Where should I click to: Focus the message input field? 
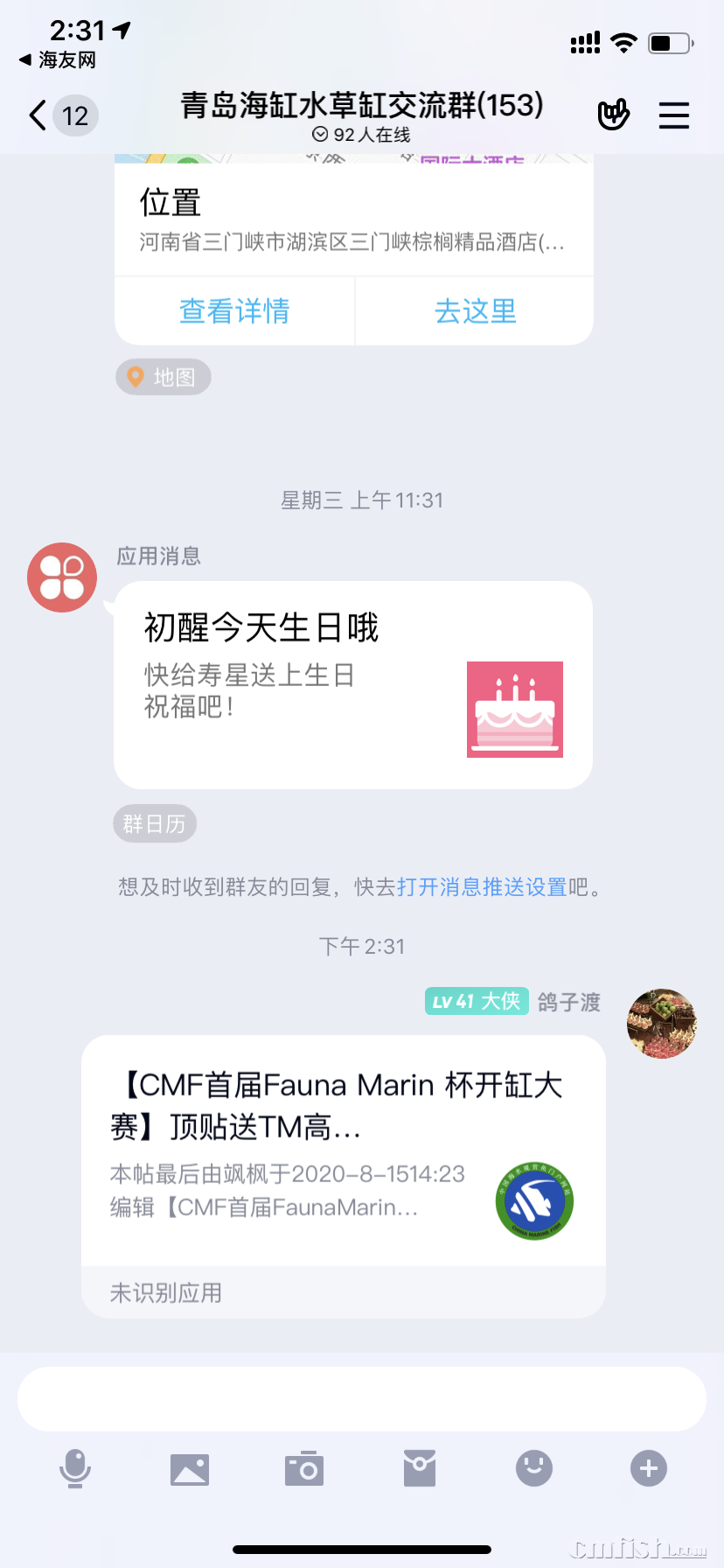362,1399
